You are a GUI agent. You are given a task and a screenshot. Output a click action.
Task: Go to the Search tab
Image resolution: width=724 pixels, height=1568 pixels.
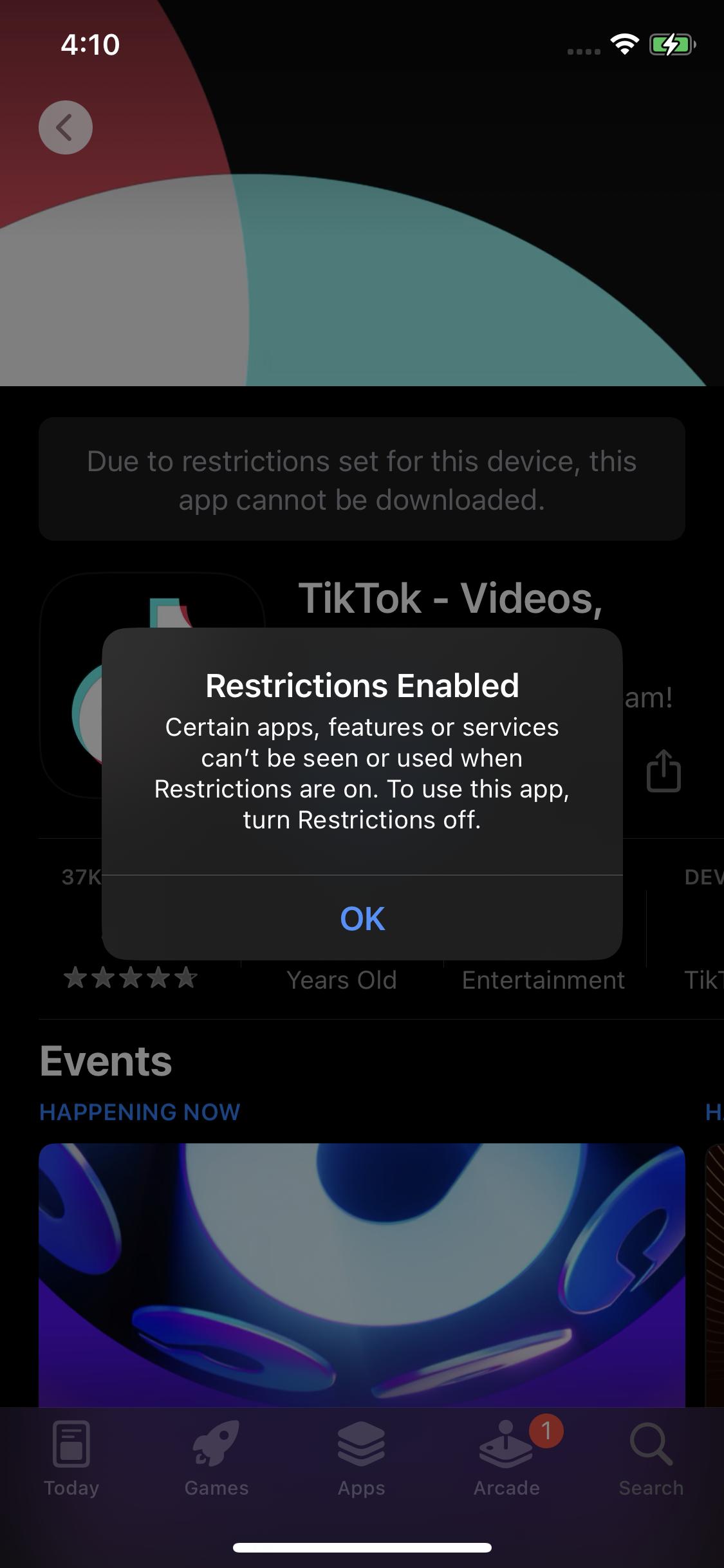click(x=651, y=1459)
